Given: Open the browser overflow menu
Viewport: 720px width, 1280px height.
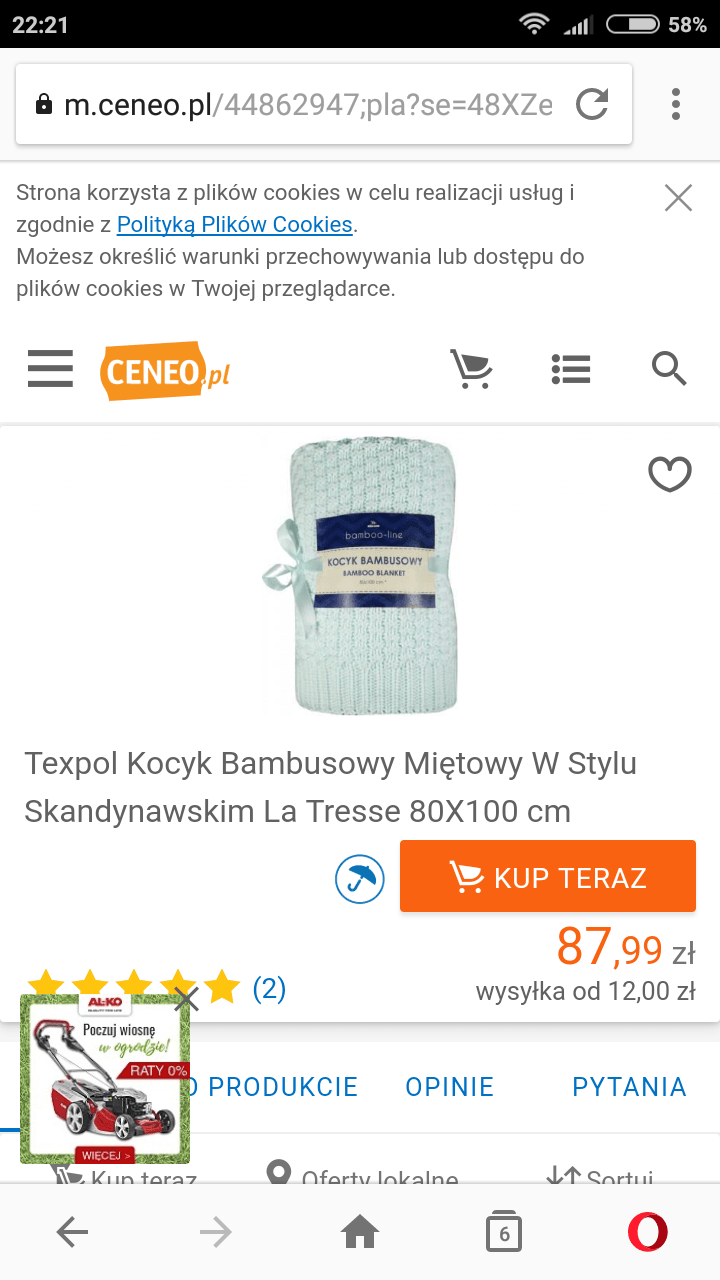Looking at the screenshot, I should click(x=677, y=104).
